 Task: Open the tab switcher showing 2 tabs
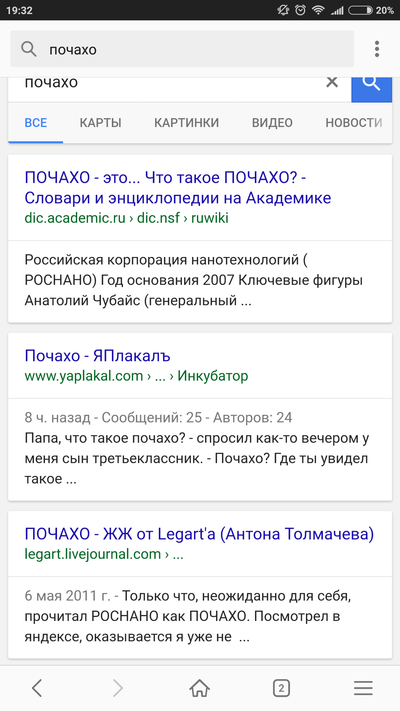tap(281, 688)
